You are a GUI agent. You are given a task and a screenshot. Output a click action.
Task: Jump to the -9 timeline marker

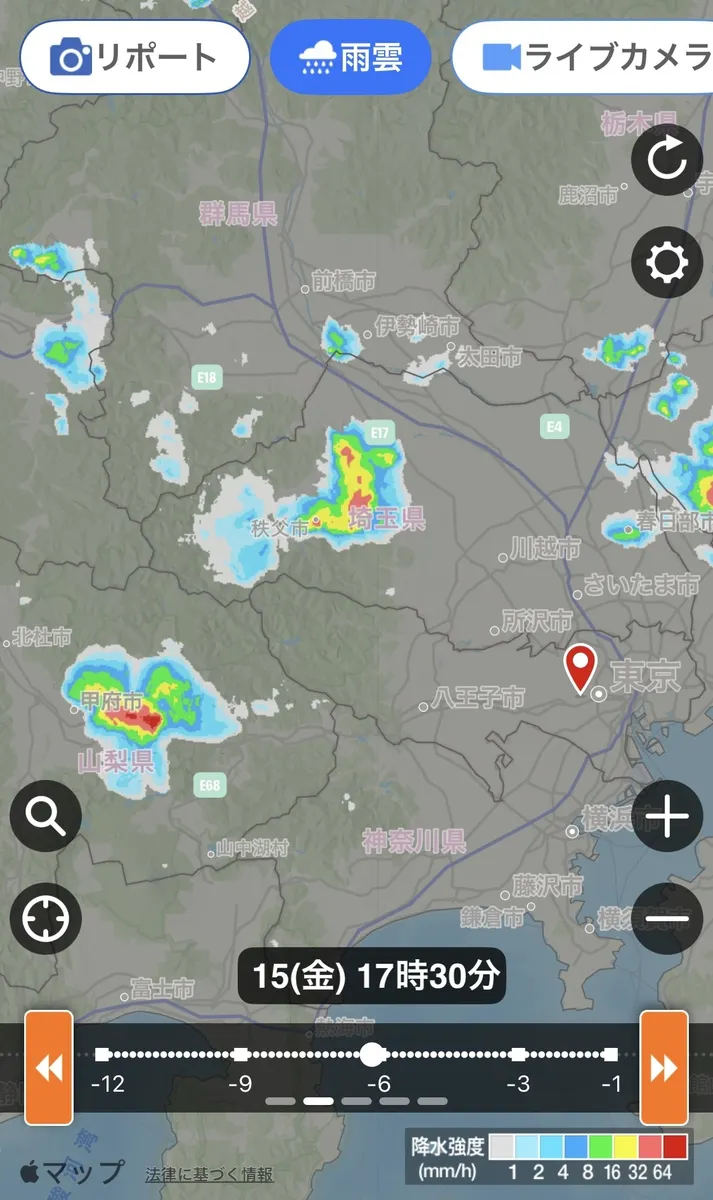[240, 1054]
